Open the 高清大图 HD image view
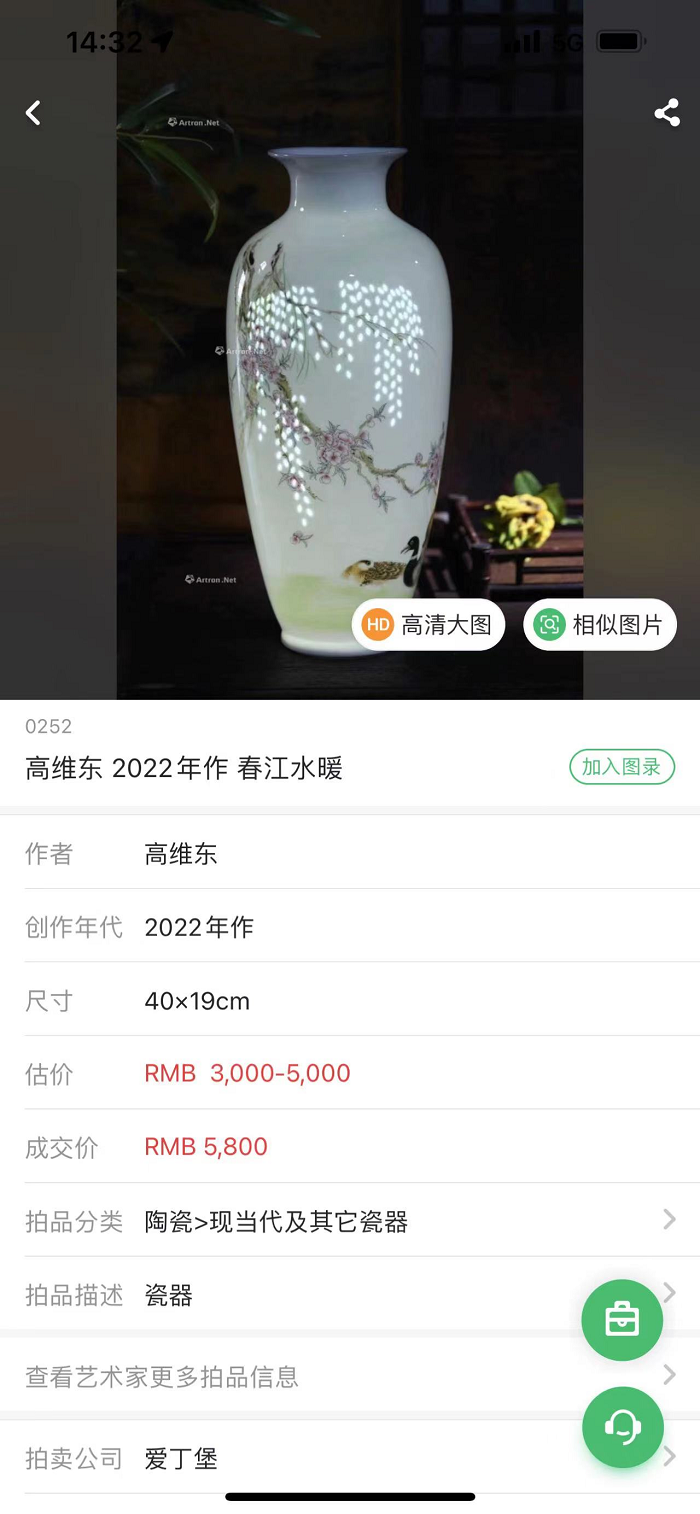Screen dimensions: 700x1514 [x=428, y=626]
